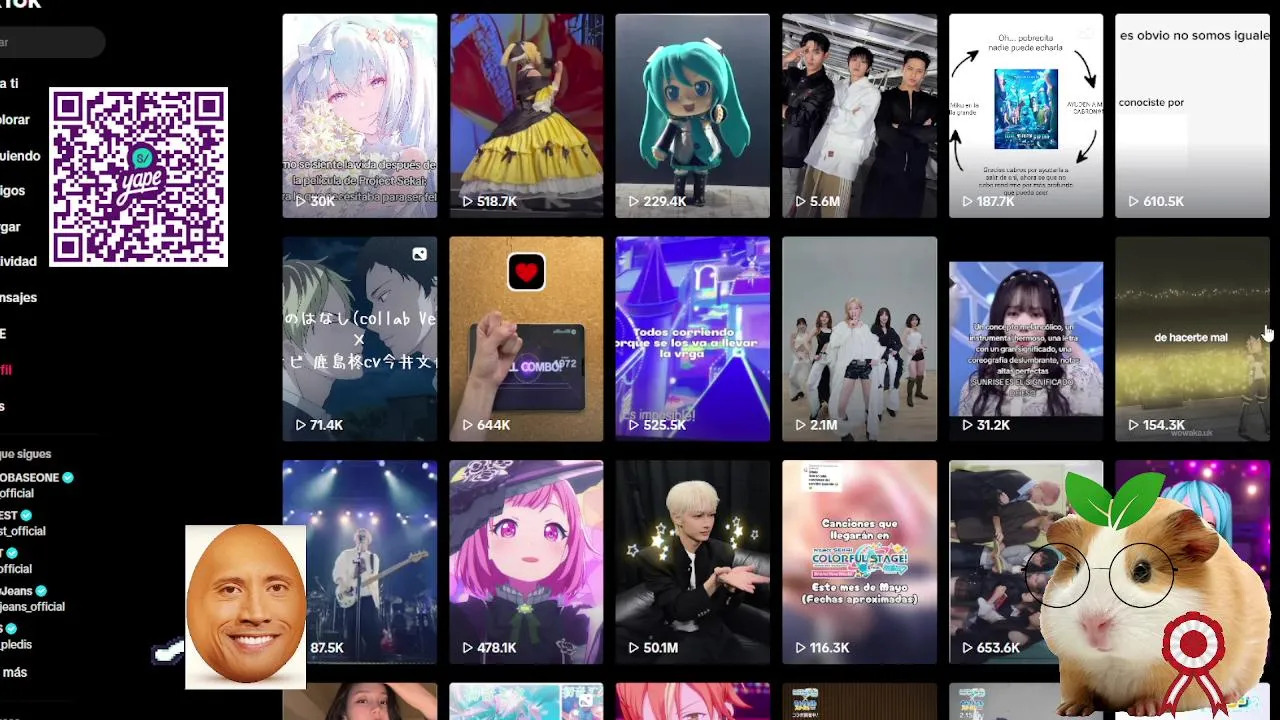The width and height of the screenshot is (1280, 720).
Task: Play the video with 50.1M views
Action: click(x=692, y=561)
